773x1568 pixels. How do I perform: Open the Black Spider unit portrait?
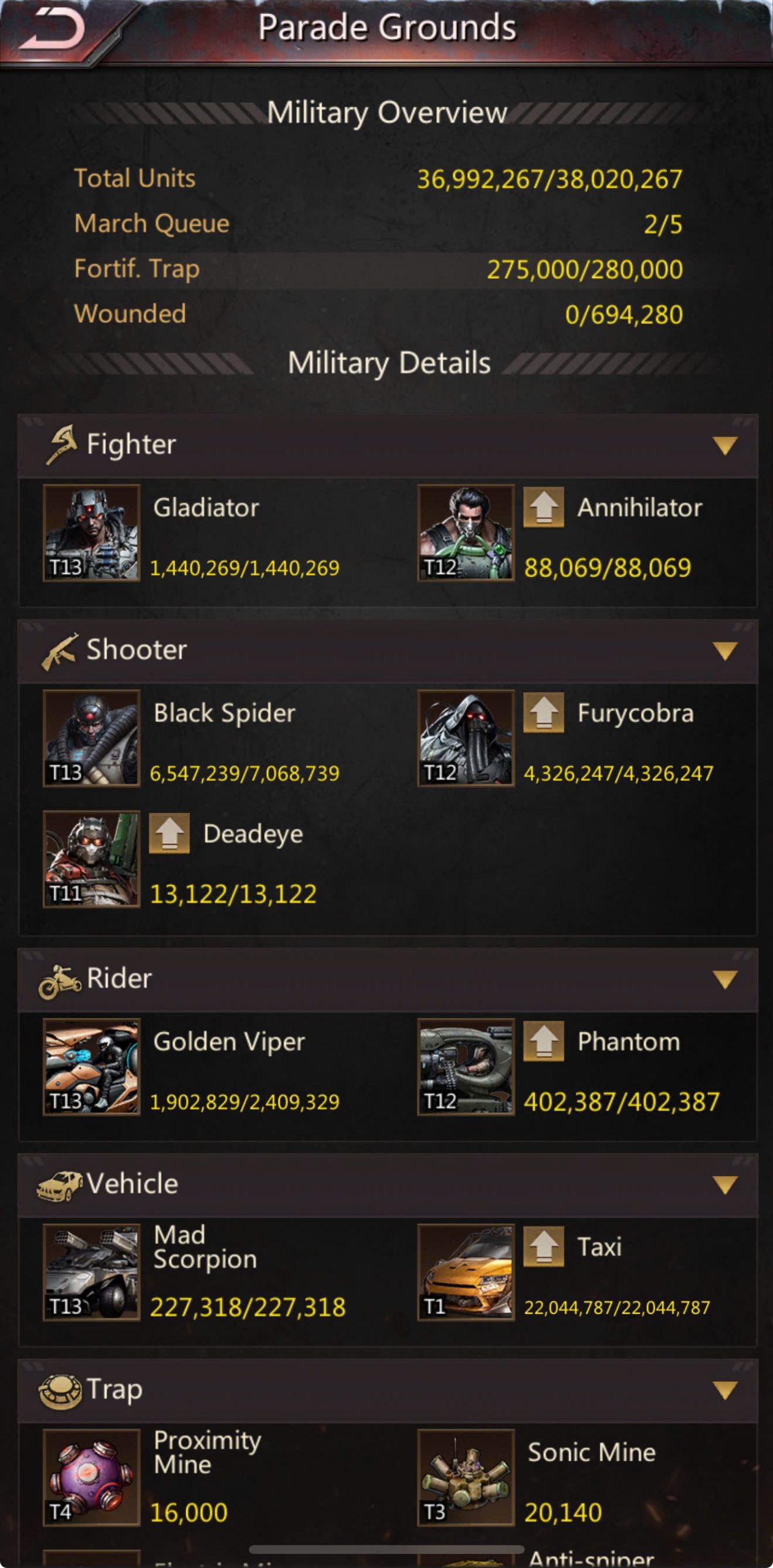click(x=92, y=737)
